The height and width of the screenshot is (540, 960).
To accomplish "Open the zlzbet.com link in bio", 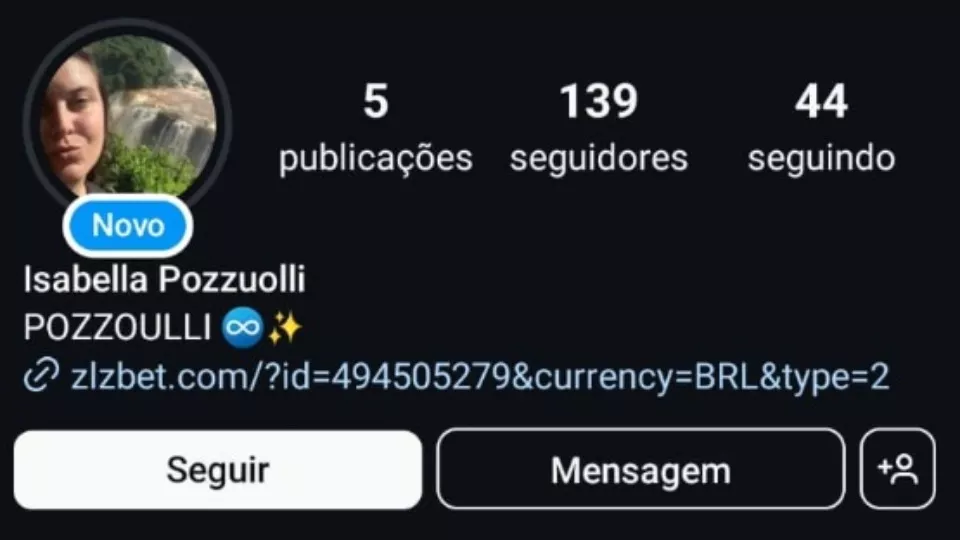I will pyautogui.click(x=480, y=378).
